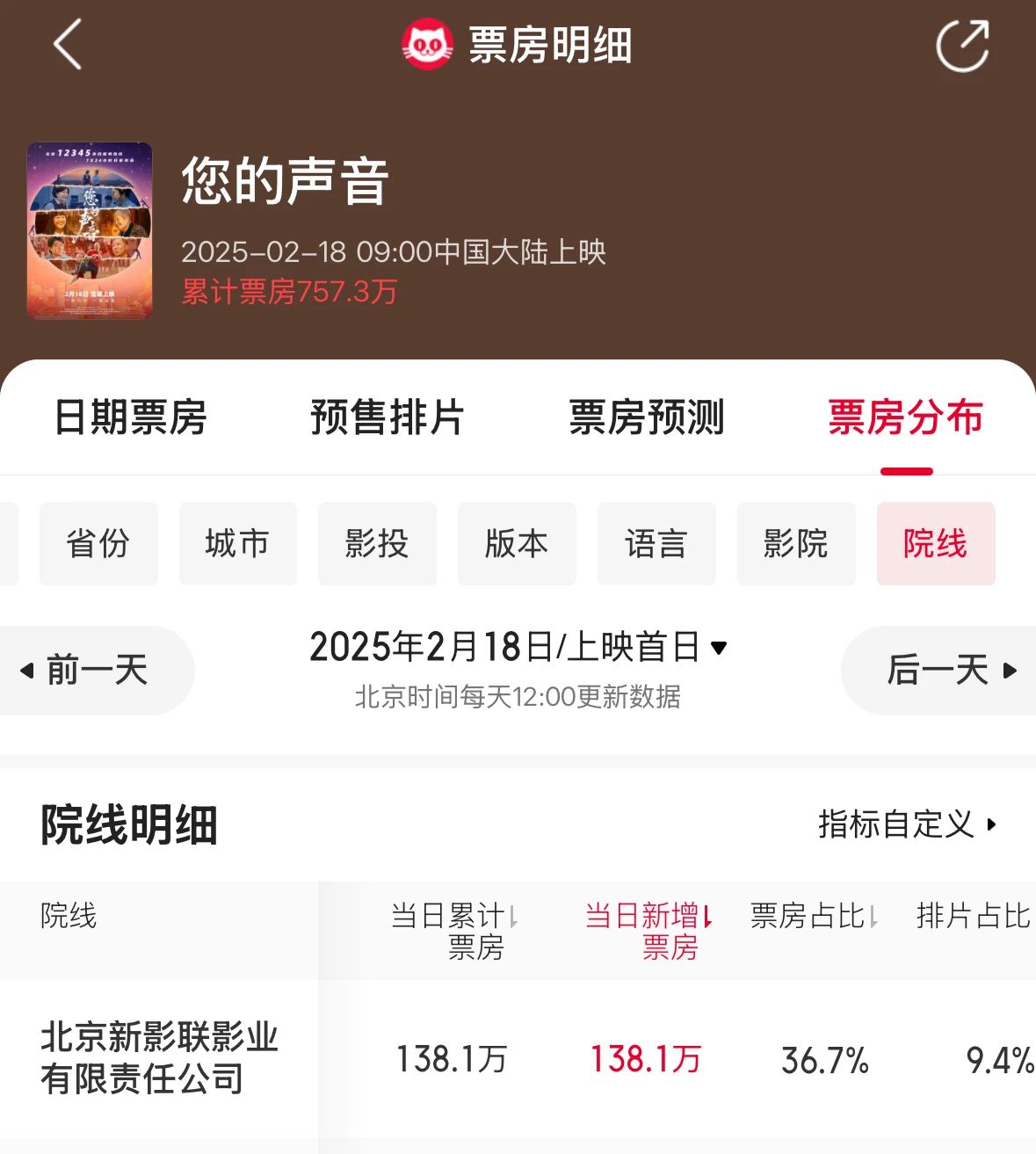
Task: Select the 影投 filter chip
Action: [377, 544]
